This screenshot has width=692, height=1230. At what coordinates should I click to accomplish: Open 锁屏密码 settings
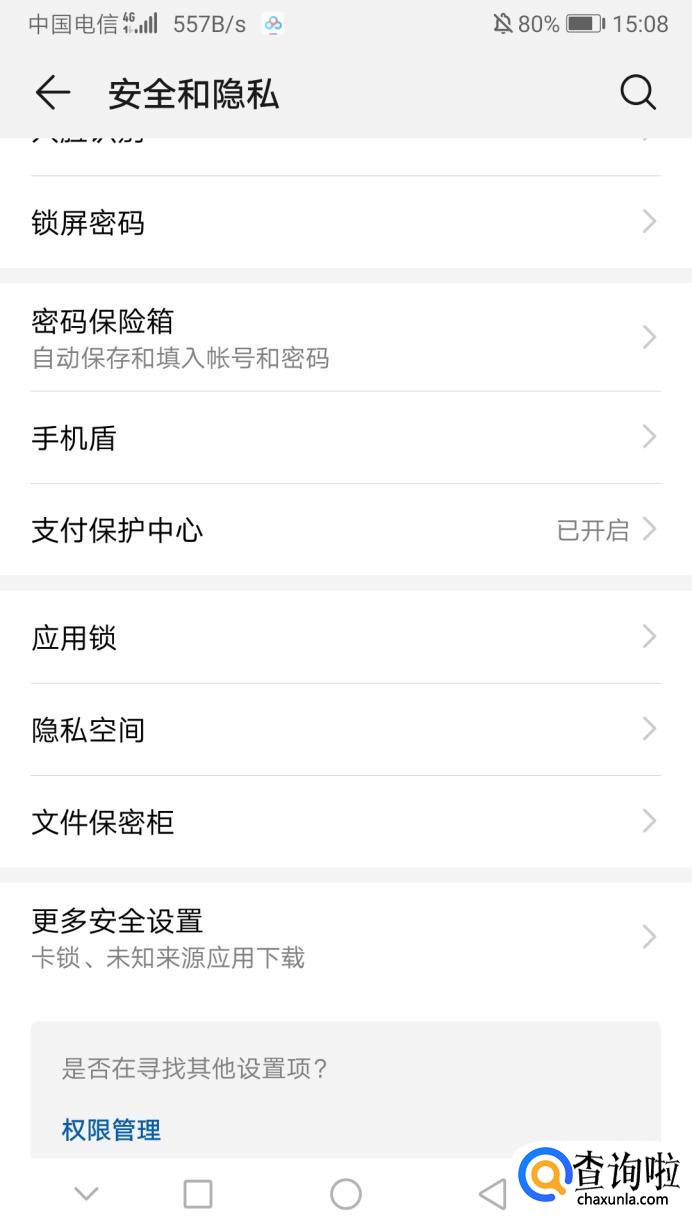tap(345, 222)
